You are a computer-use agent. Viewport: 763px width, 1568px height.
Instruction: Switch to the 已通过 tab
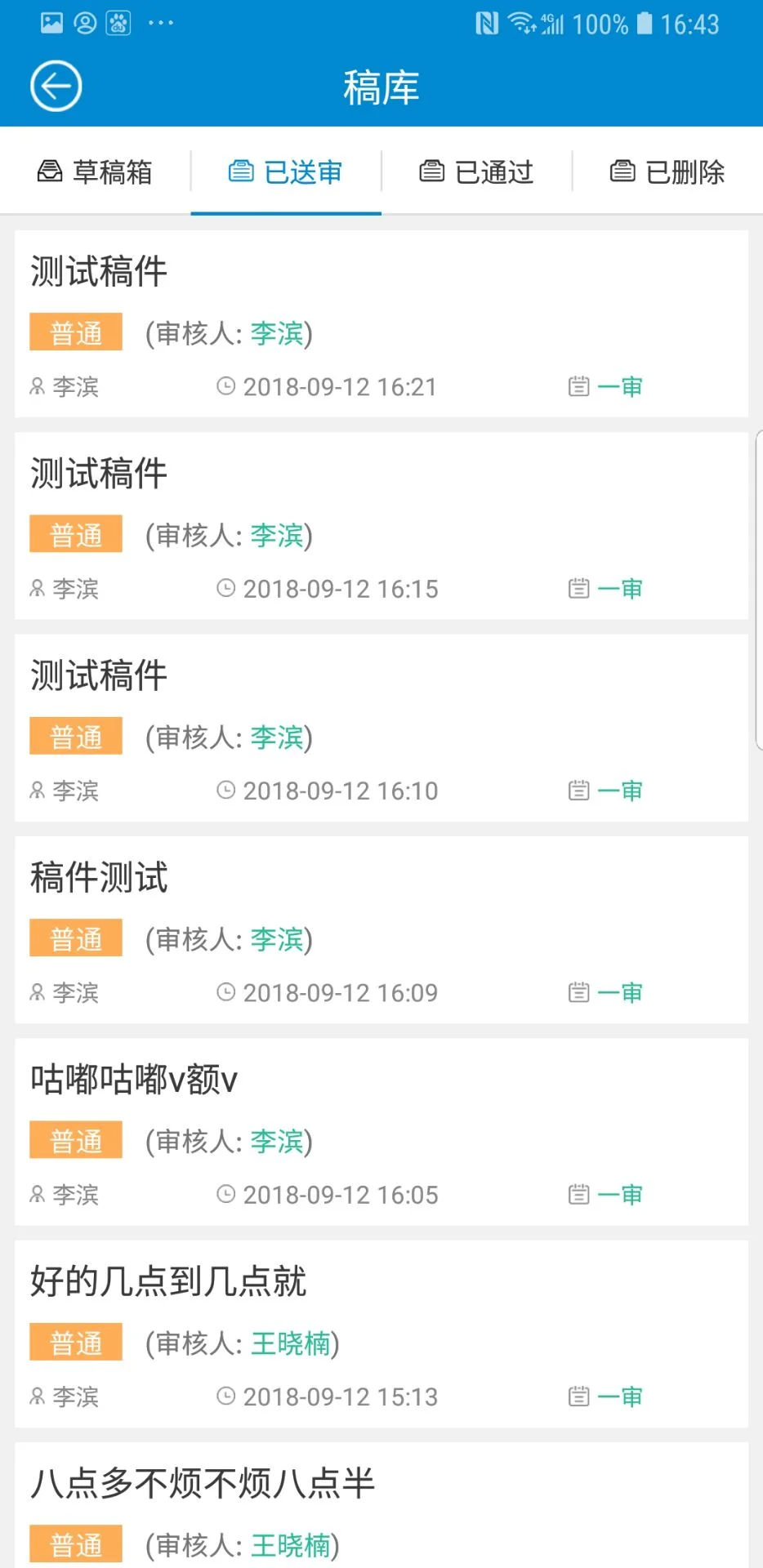(493, 171)
